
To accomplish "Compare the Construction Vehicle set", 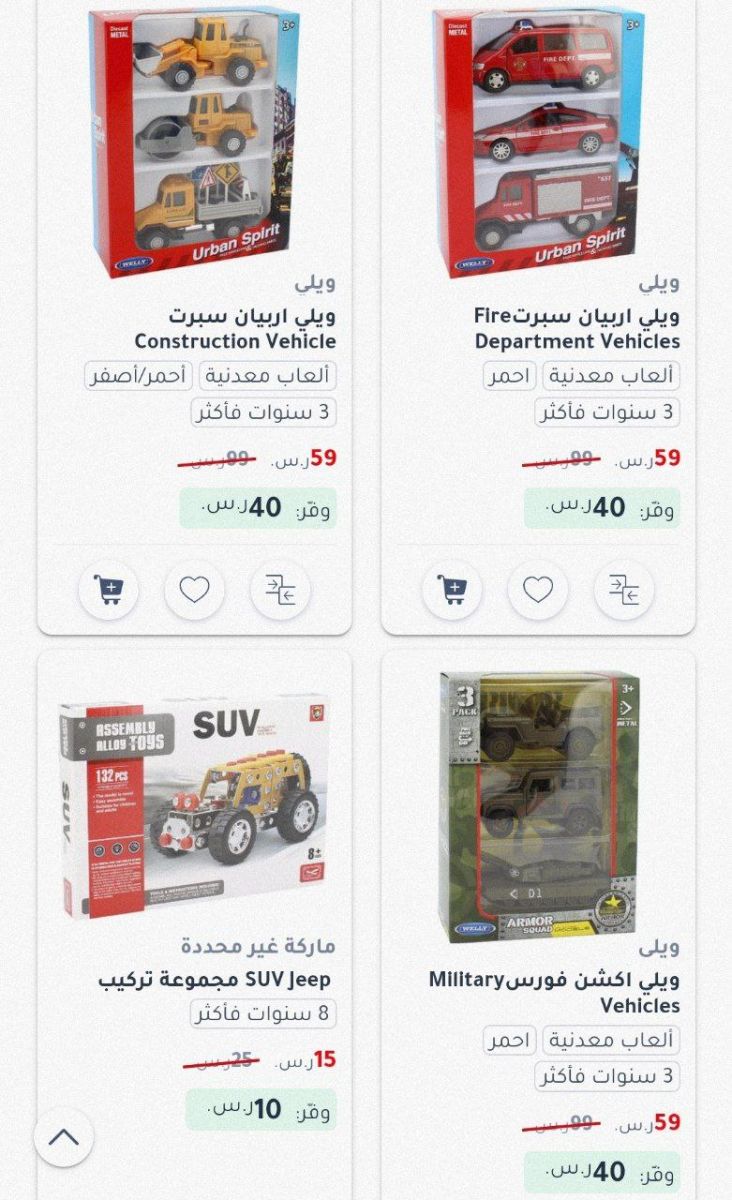I will 280,590.
